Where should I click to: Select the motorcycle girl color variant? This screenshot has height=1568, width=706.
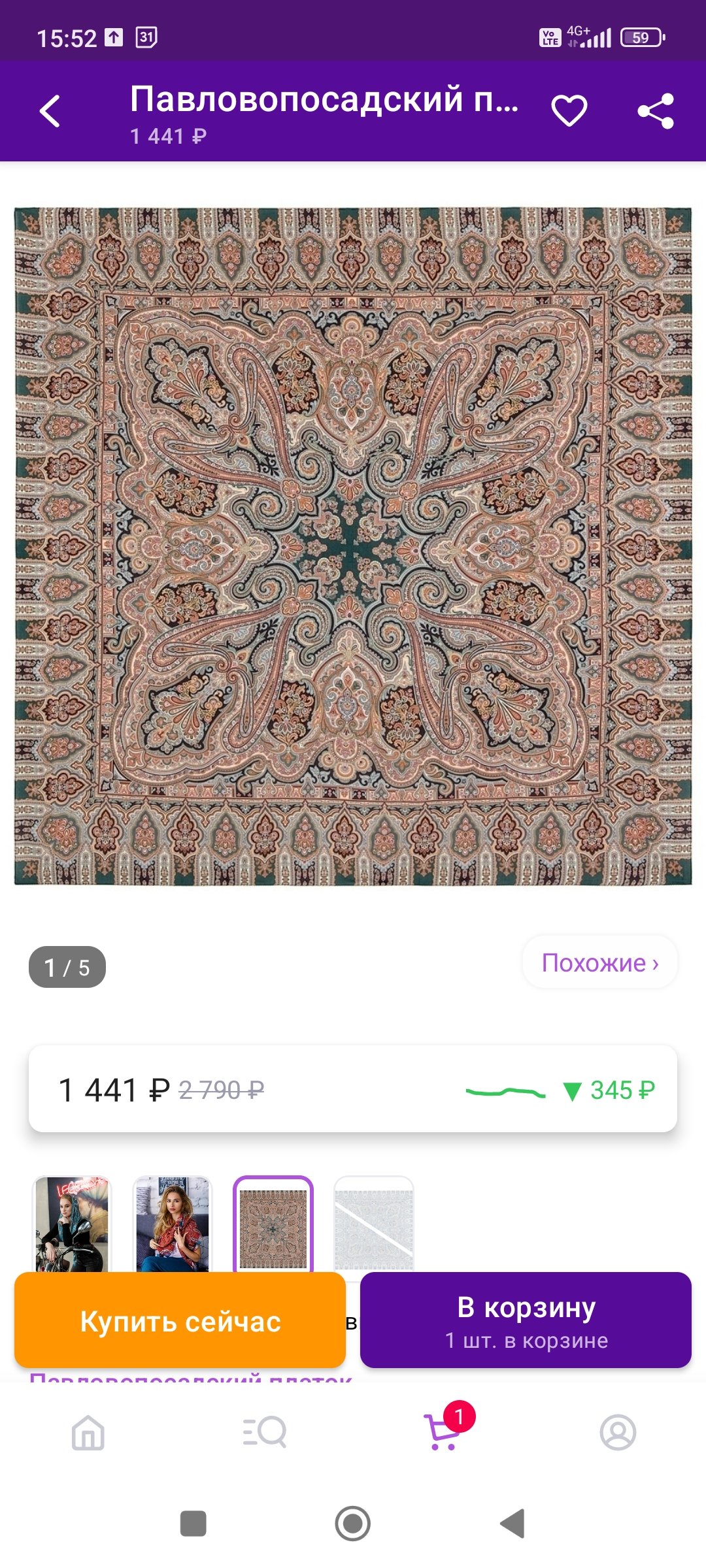point(72,1223)
